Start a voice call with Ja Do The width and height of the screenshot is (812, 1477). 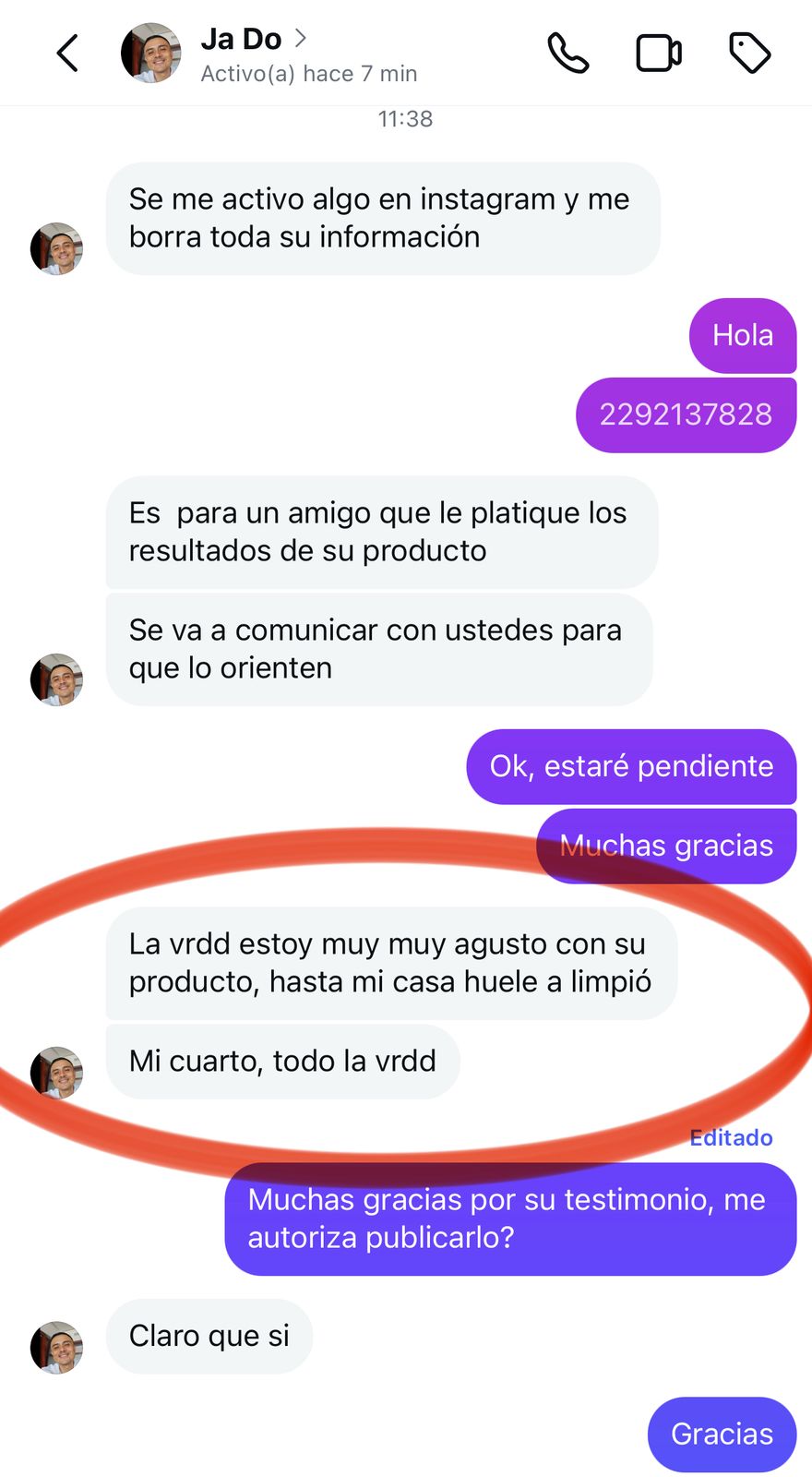pos(567,53)
